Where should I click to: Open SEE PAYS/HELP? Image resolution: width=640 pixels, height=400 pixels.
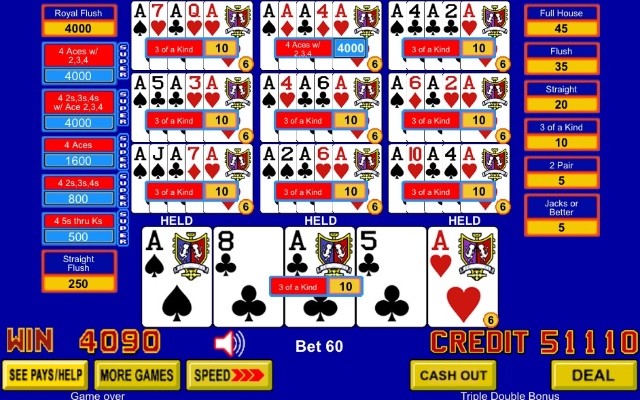pos(46,375)
